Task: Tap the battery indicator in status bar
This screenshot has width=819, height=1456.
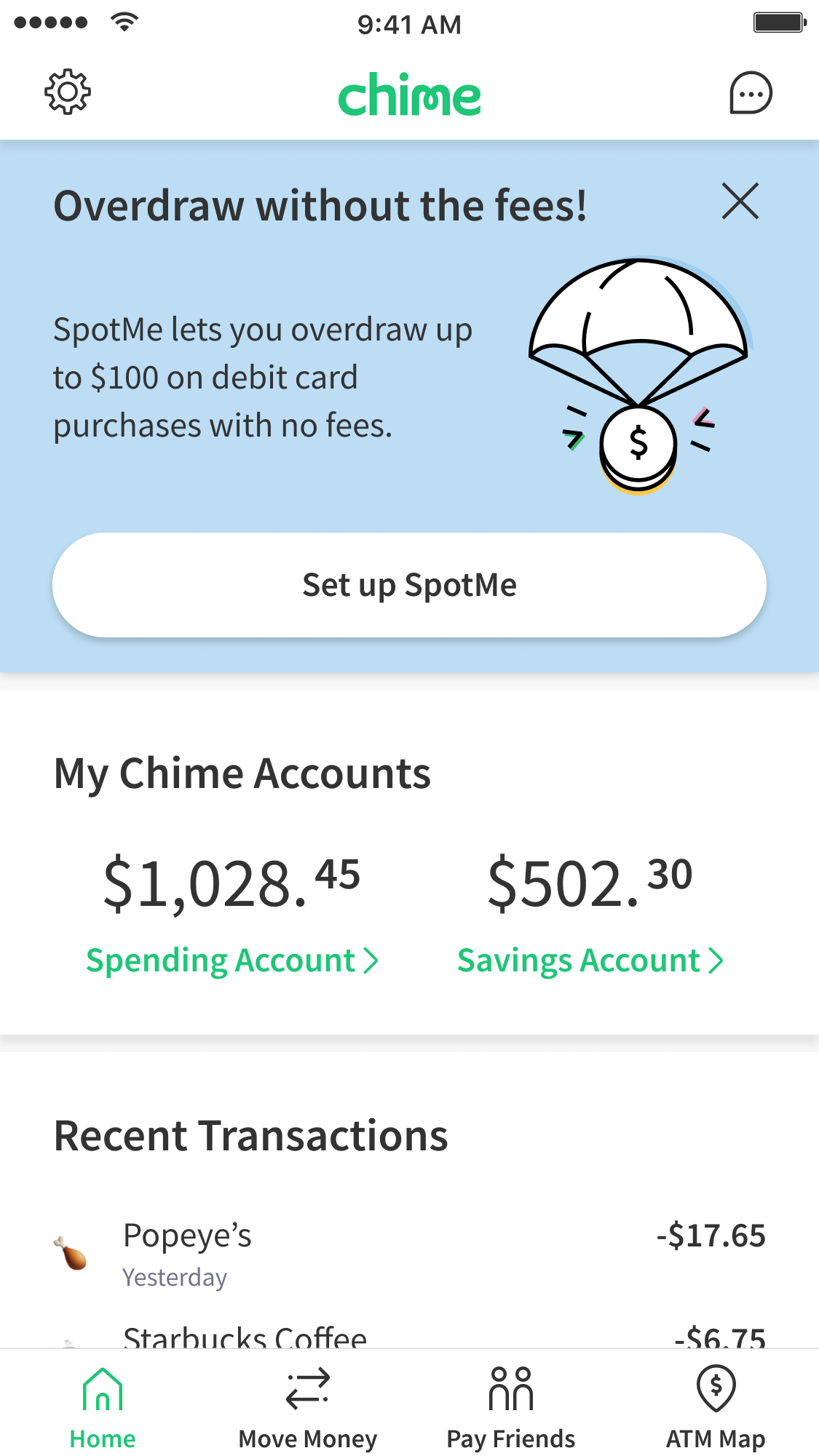Action: (x=776, y=23)
